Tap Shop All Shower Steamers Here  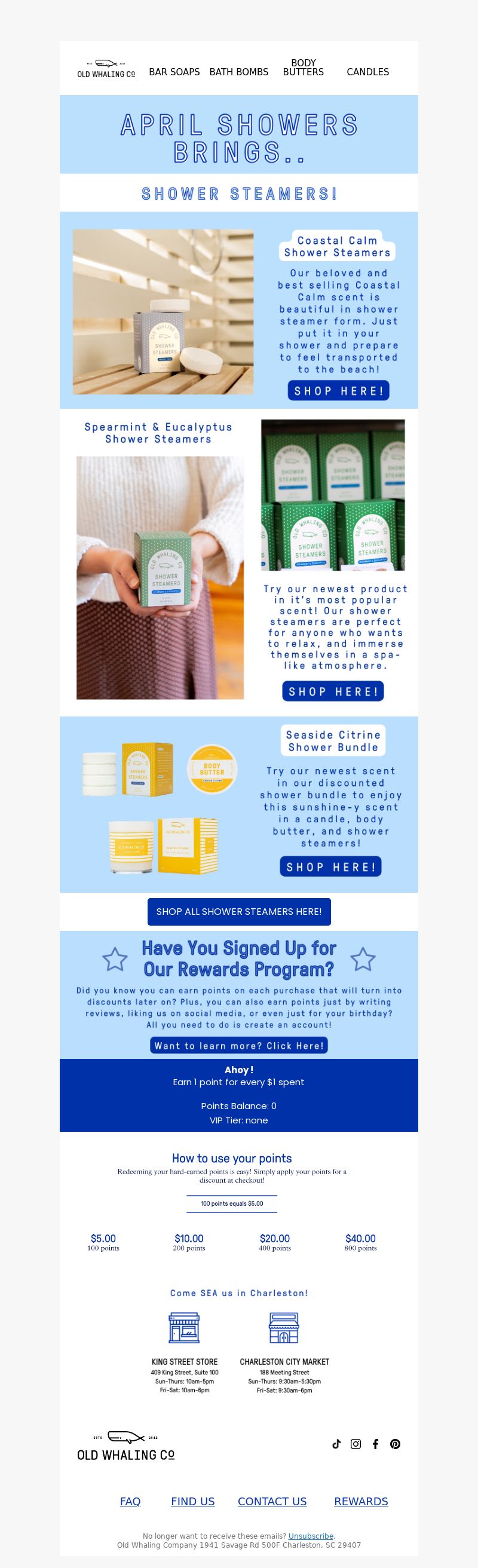point(238,911)
